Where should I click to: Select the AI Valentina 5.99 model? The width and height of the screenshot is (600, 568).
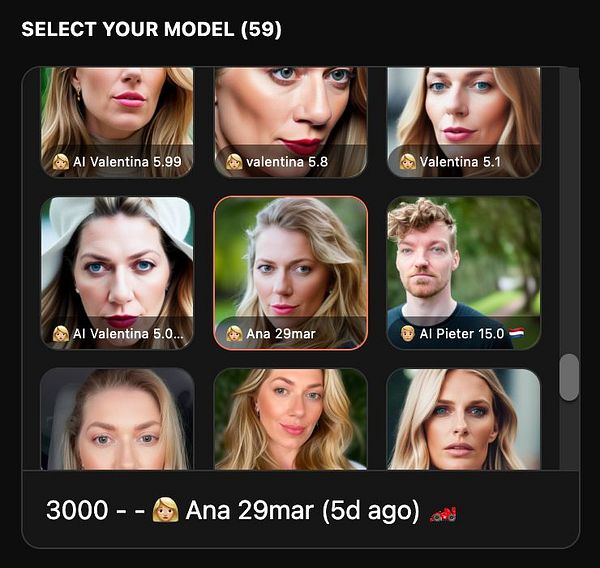pyautogui.click(x=117, y=121)
